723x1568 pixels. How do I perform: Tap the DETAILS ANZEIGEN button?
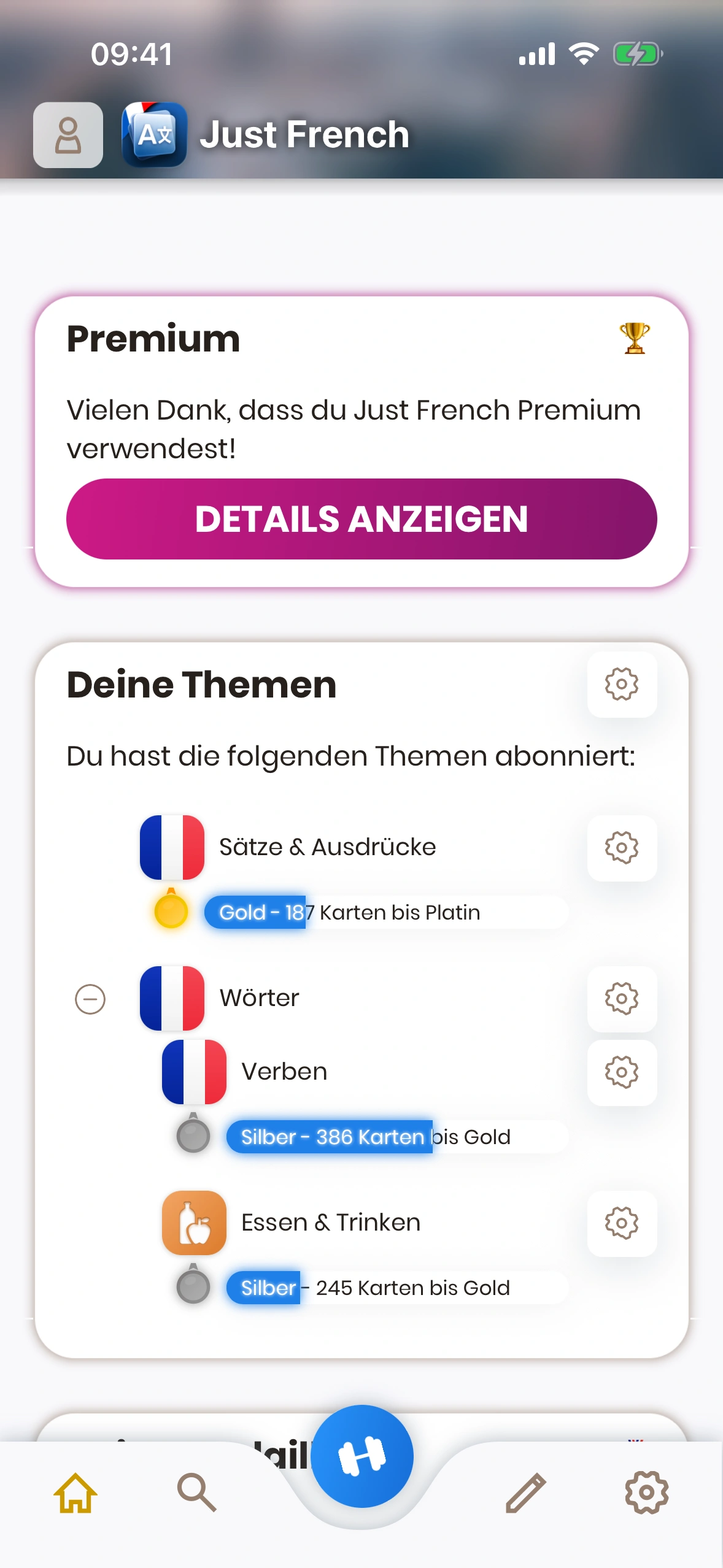coord(361,519)
